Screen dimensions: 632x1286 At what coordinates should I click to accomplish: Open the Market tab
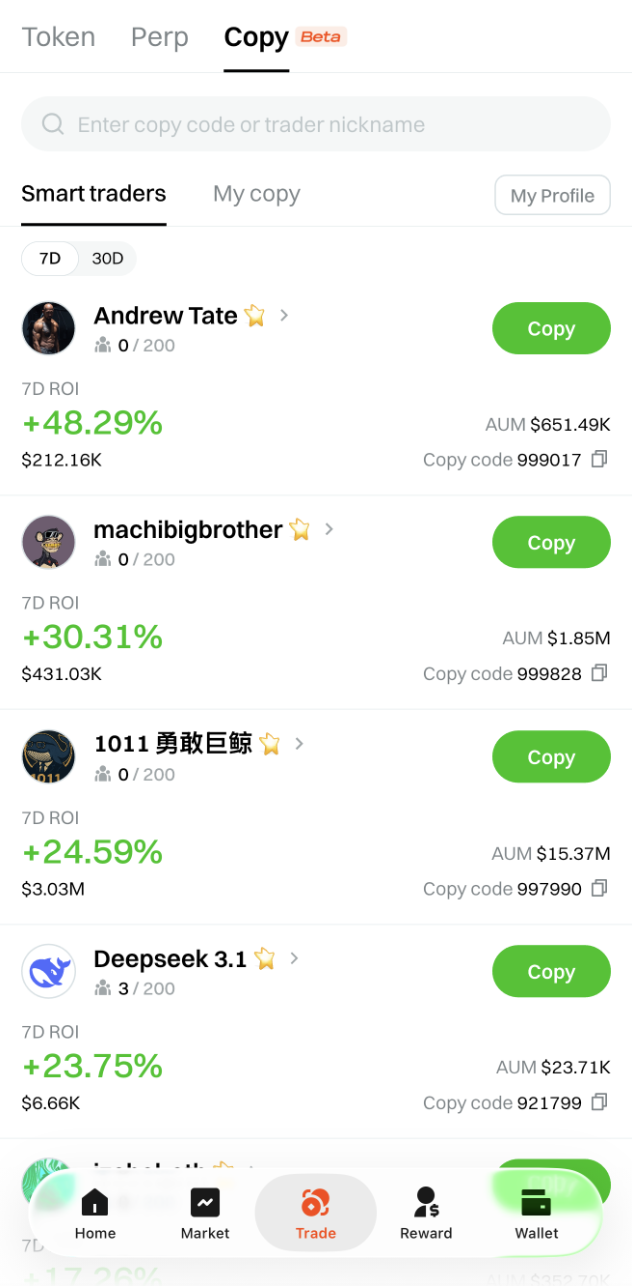pos(205,1214)
